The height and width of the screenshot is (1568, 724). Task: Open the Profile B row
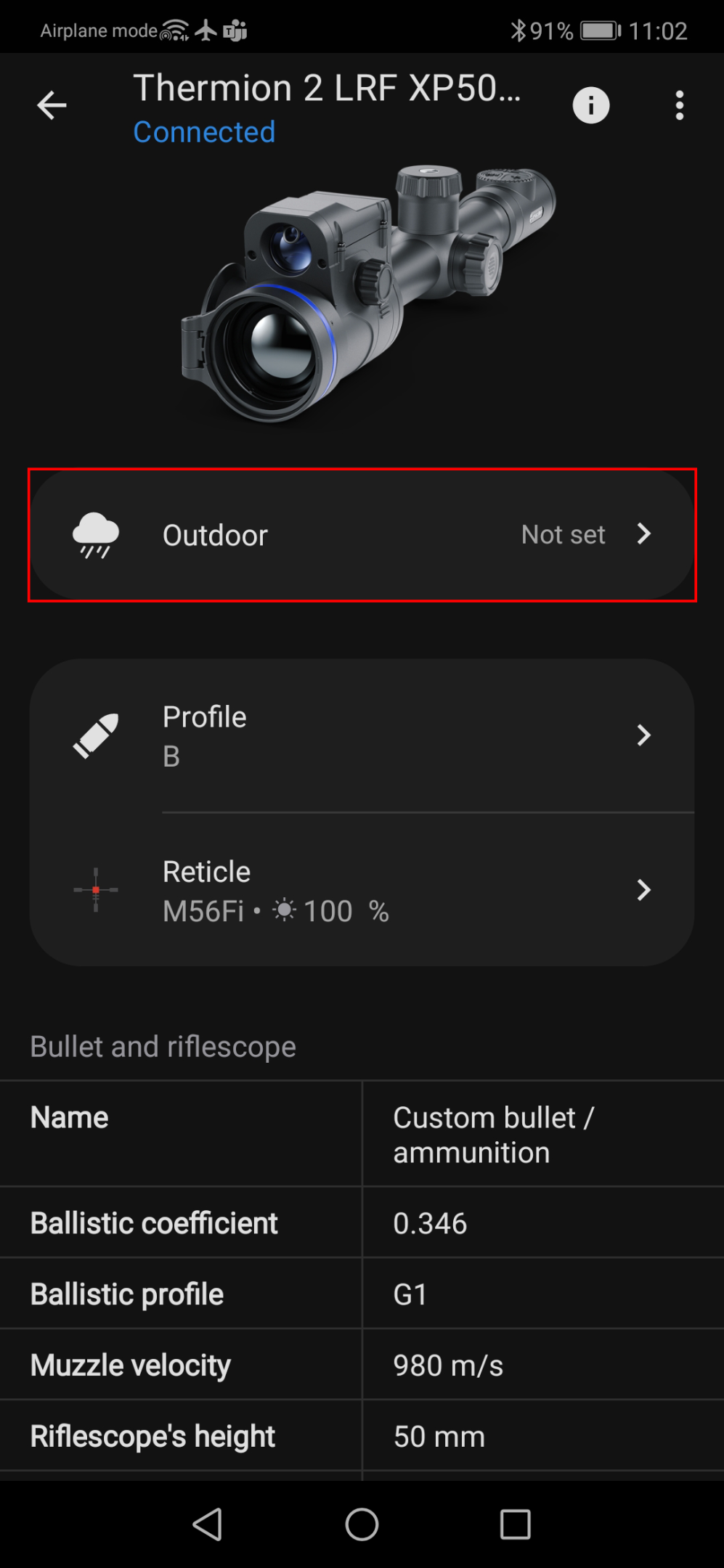362,735
